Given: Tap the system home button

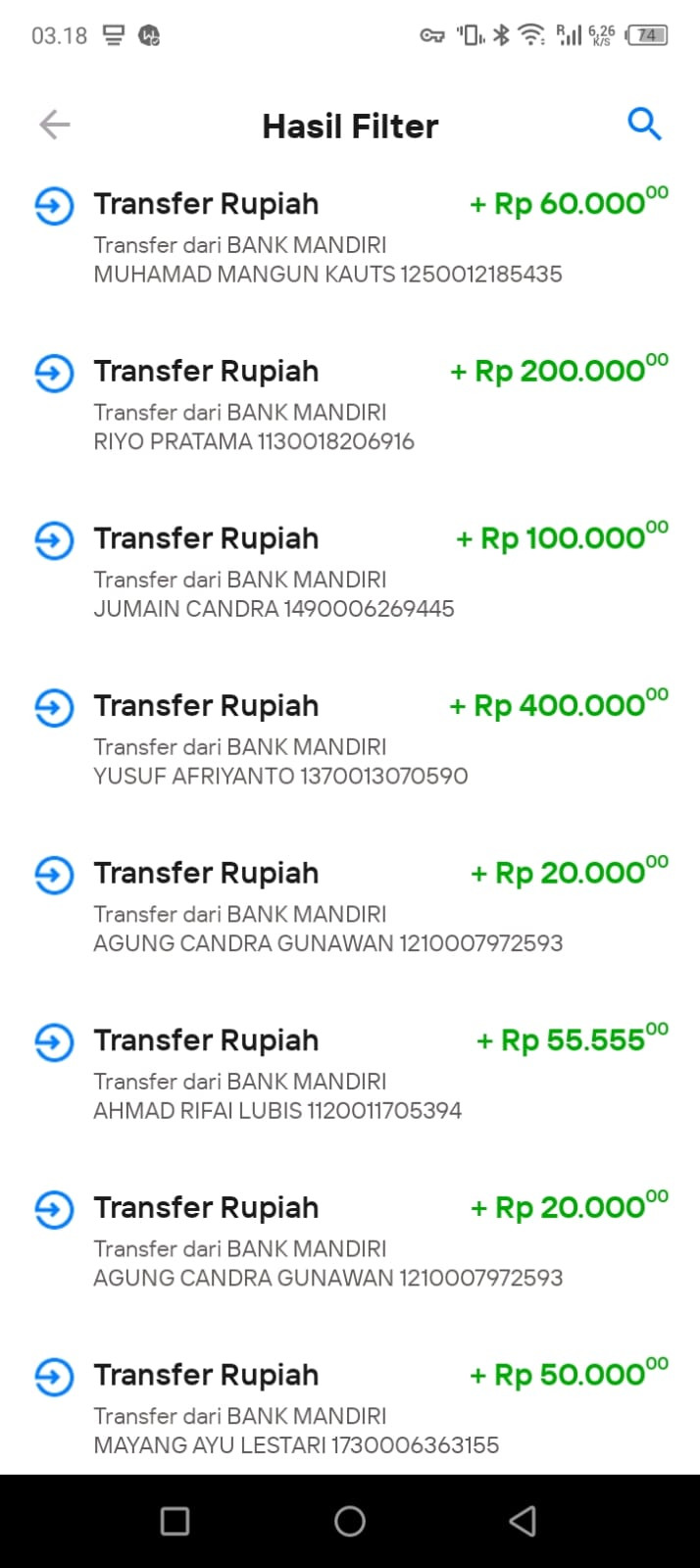Looking at the screenshot, I should pyautogui.click(x=350, y=1521).
